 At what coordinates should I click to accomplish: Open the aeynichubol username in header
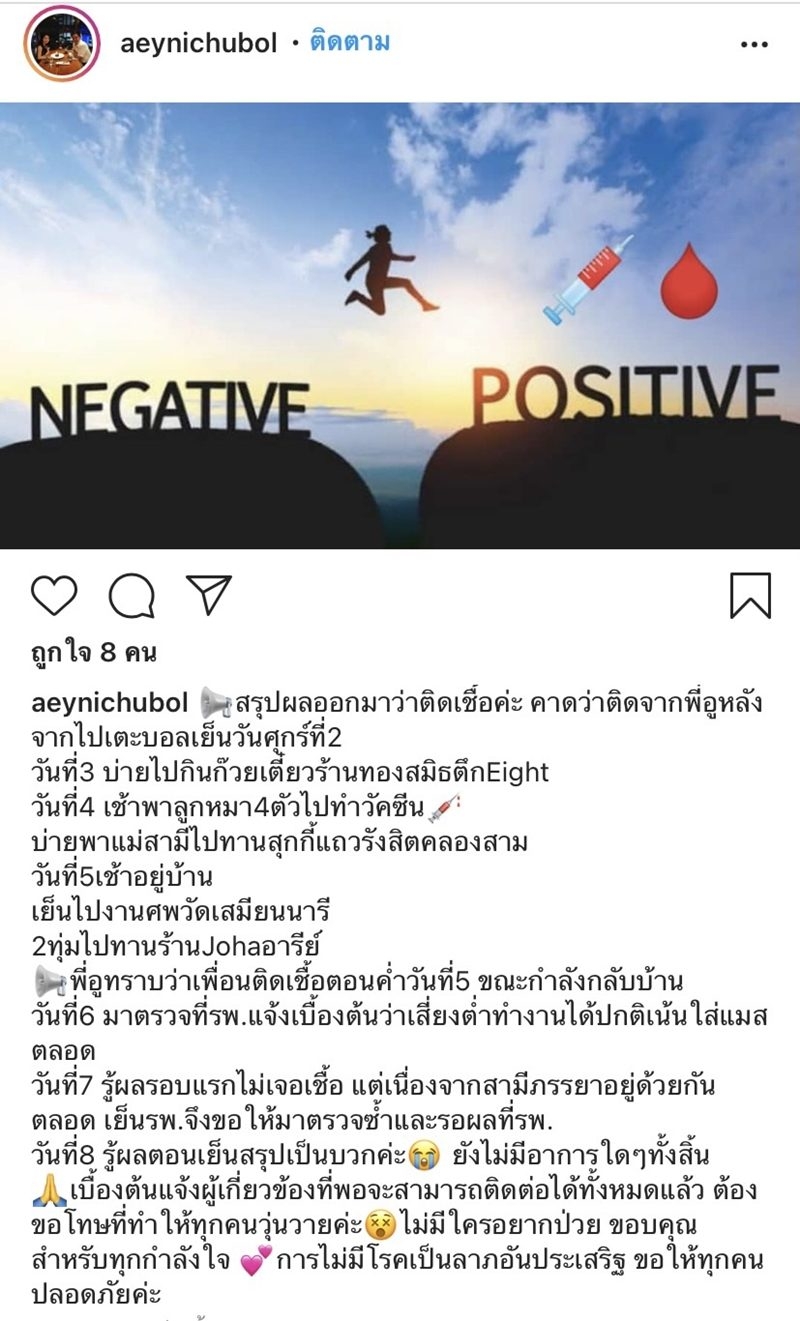198,43
